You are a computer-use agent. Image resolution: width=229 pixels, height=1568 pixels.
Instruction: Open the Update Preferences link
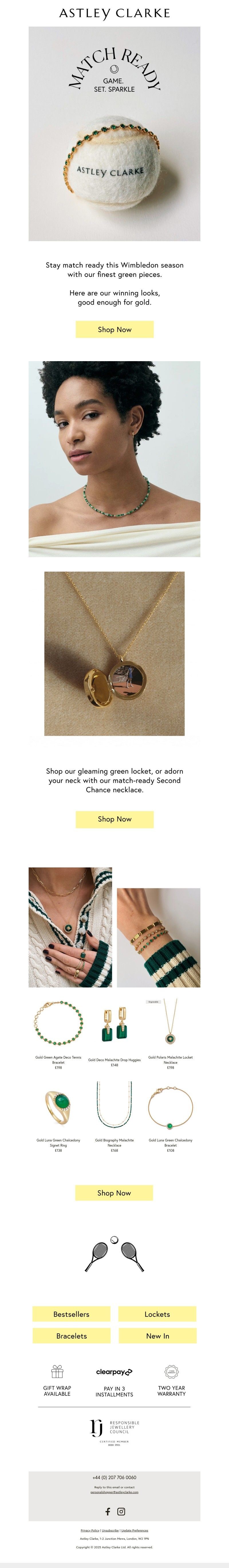[x=135, y=1530]
